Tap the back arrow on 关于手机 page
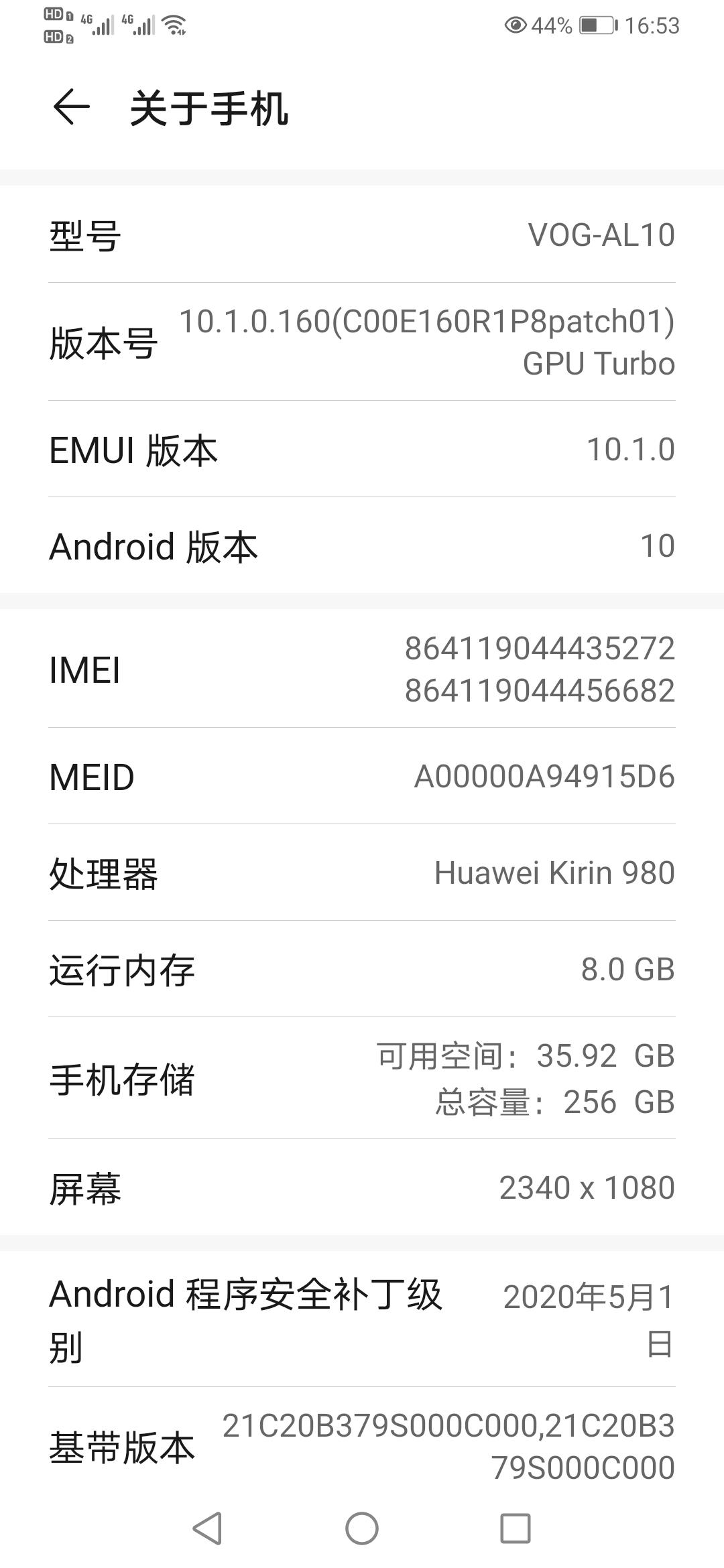 pos(70,106)
